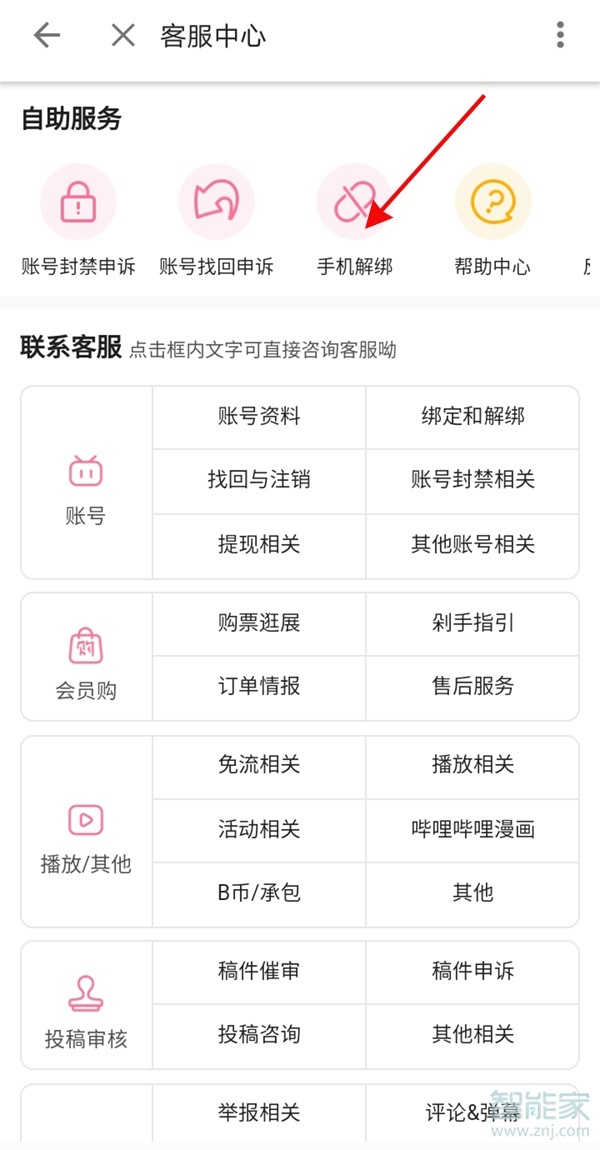
Task: Open 哔哩哔哩漫画 inquiry
Action: (x=473, y=829)
